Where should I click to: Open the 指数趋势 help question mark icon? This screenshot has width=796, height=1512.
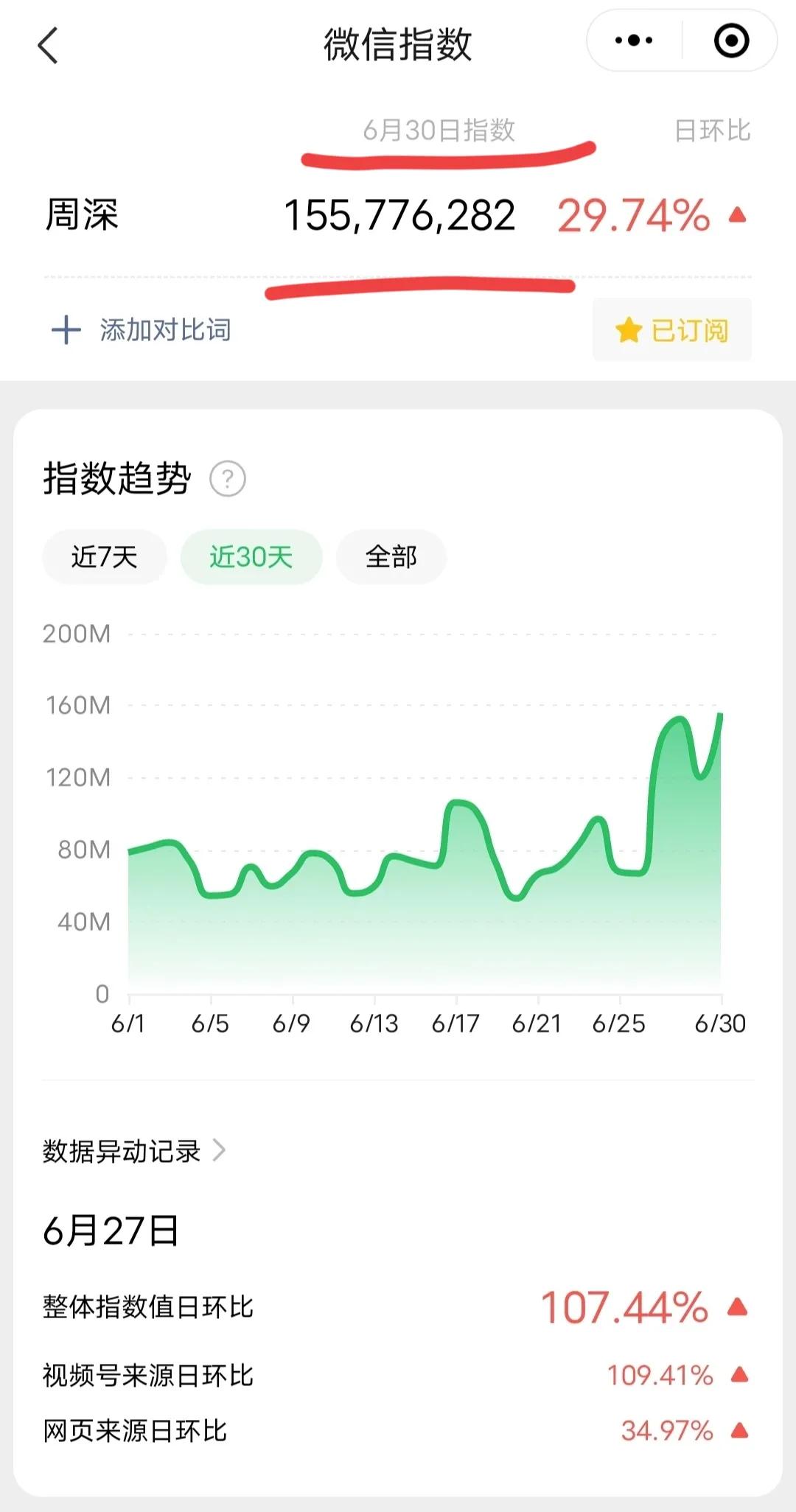(226, 480)
